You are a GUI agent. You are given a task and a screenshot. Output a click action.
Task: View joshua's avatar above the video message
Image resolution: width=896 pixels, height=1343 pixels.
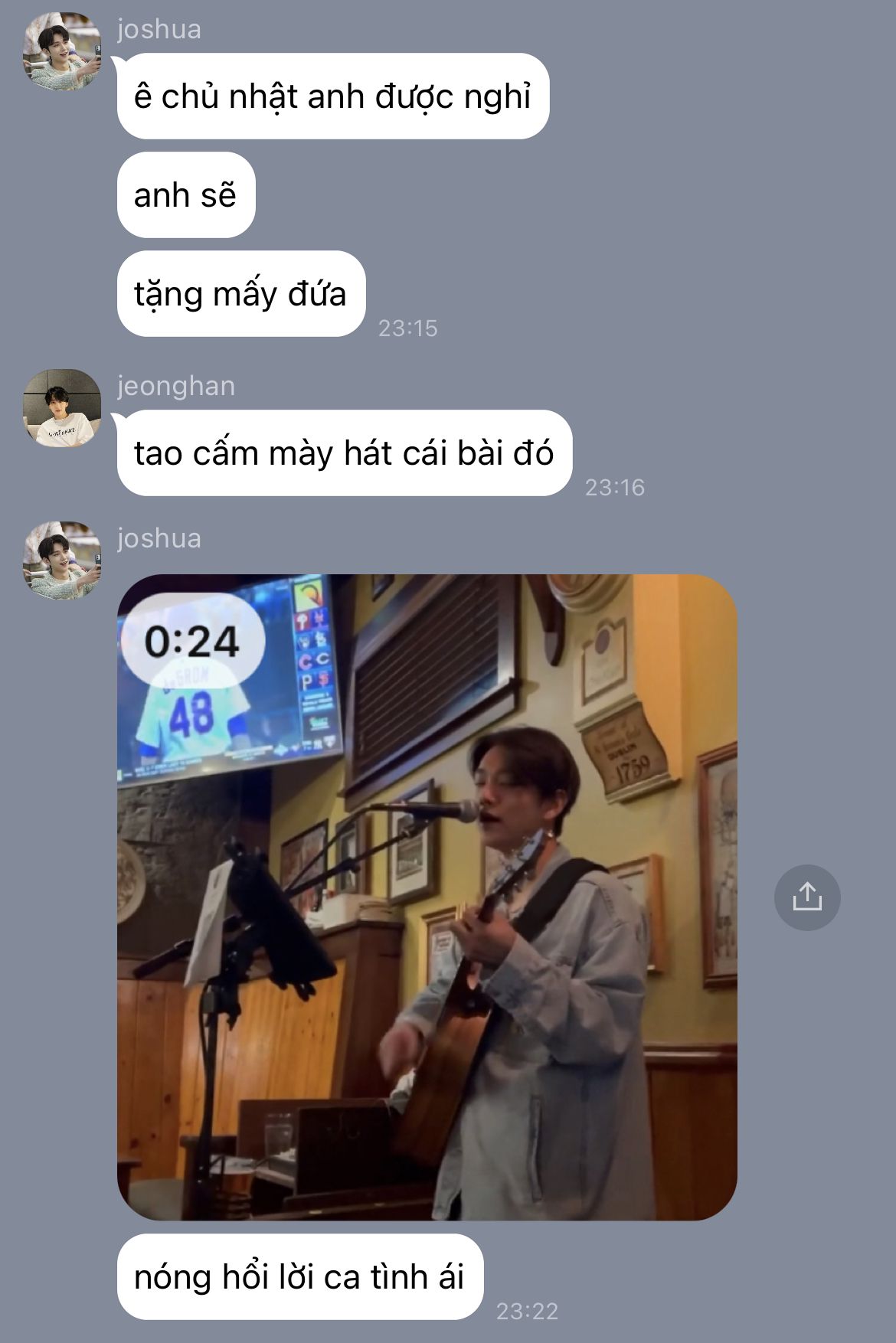point(61,560)
